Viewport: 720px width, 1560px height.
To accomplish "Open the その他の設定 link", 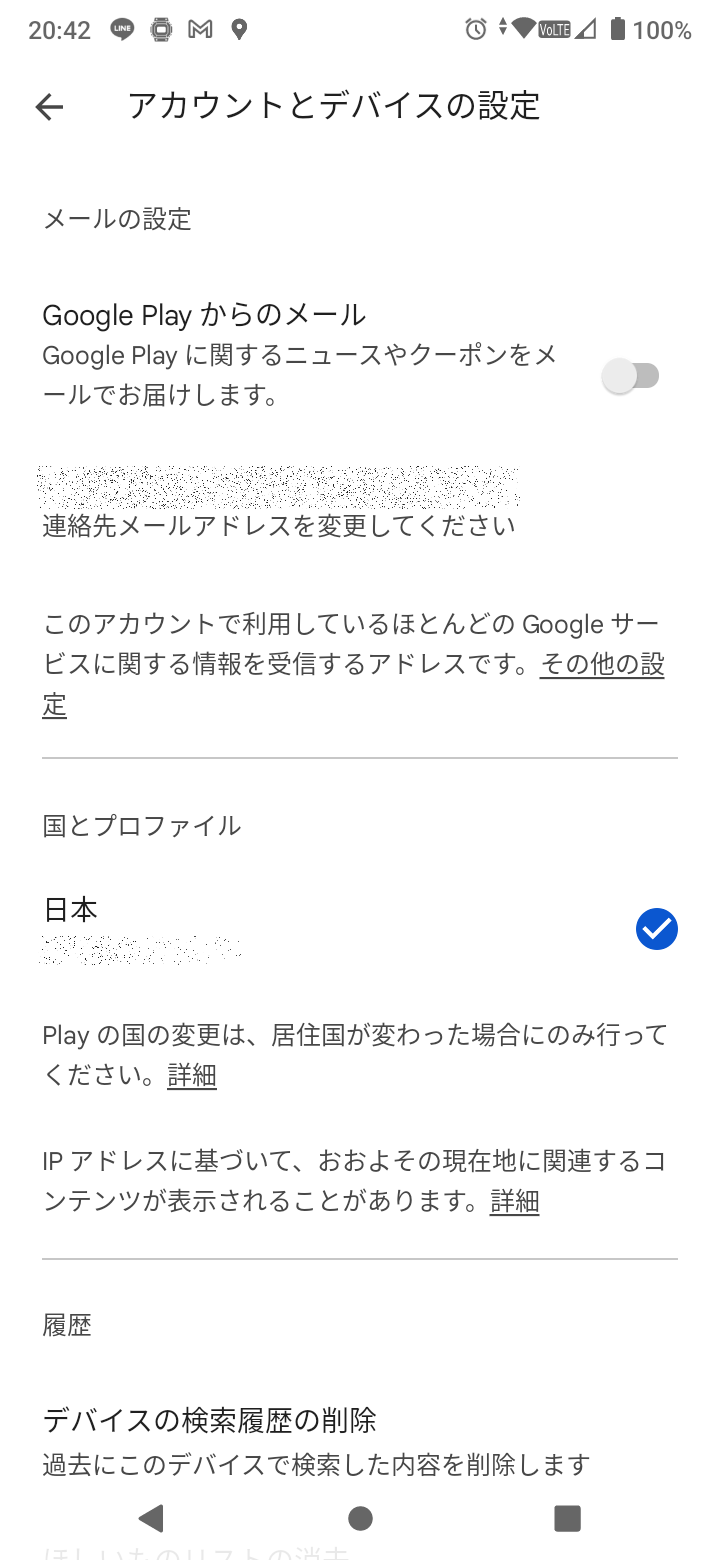I will pyautogui.click(x=354, y=685).
